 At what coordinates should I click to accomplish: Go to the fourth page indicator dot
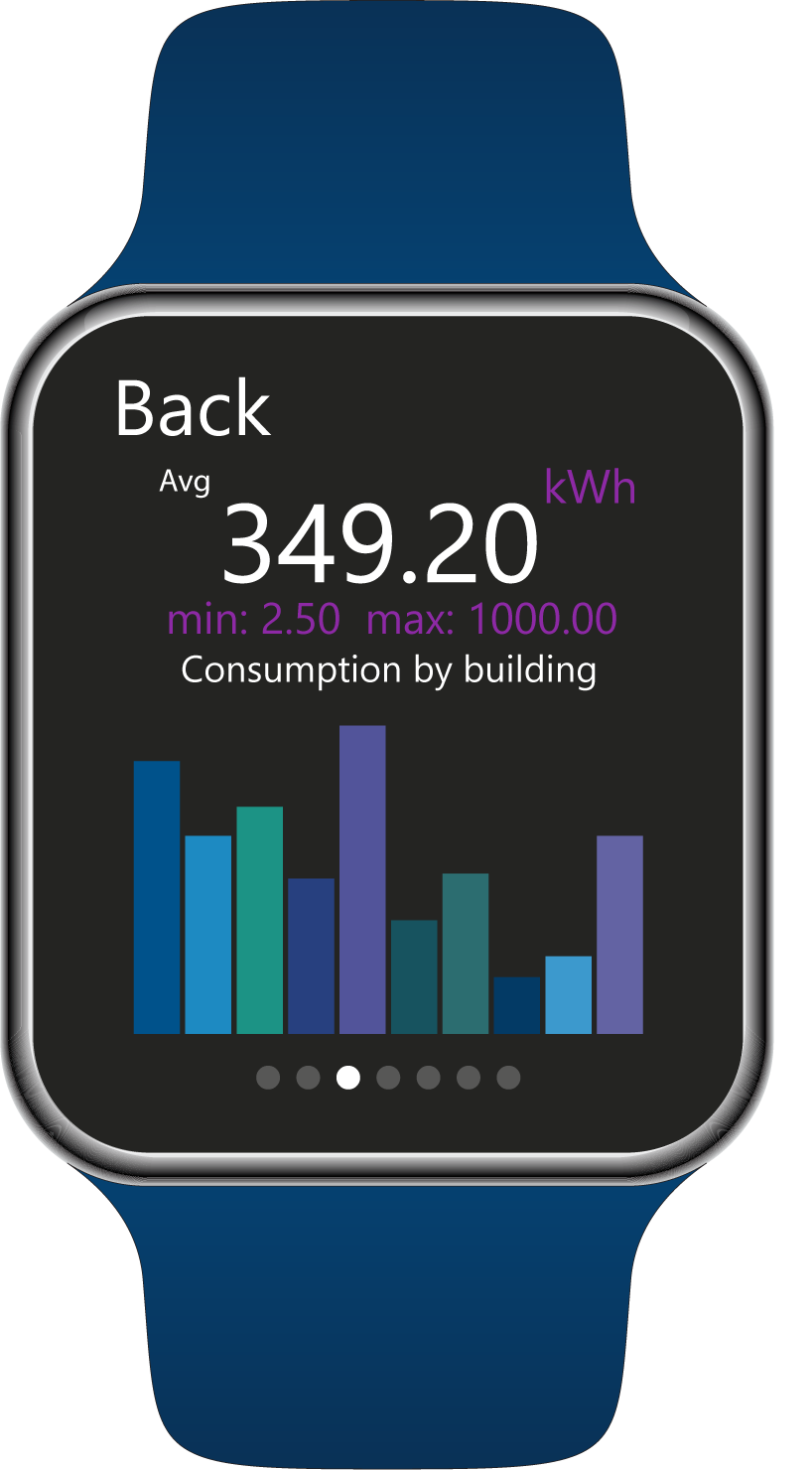[x=388, y=1078]
